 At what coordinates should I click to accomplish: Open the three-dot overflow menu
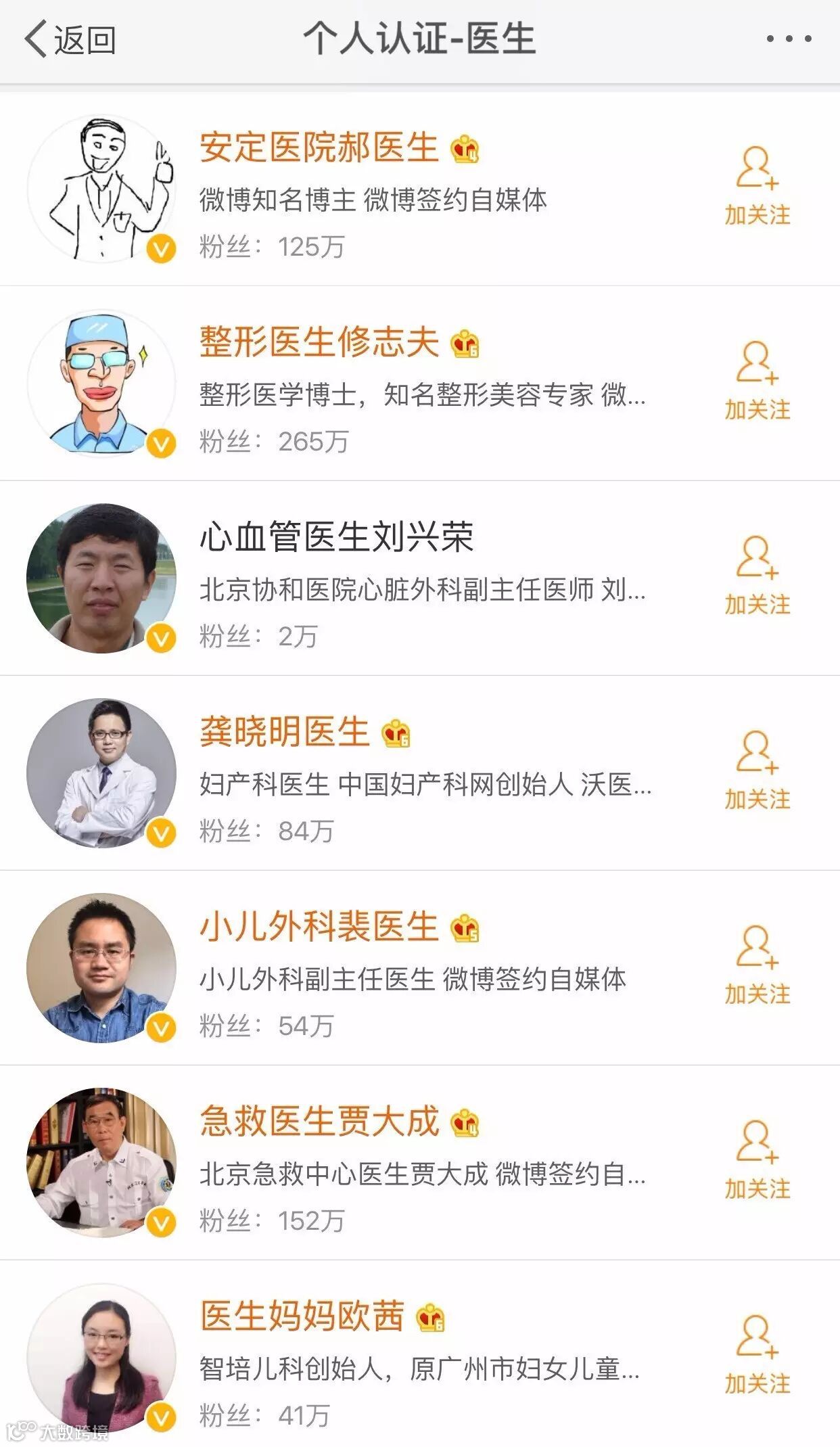(789, 39)
